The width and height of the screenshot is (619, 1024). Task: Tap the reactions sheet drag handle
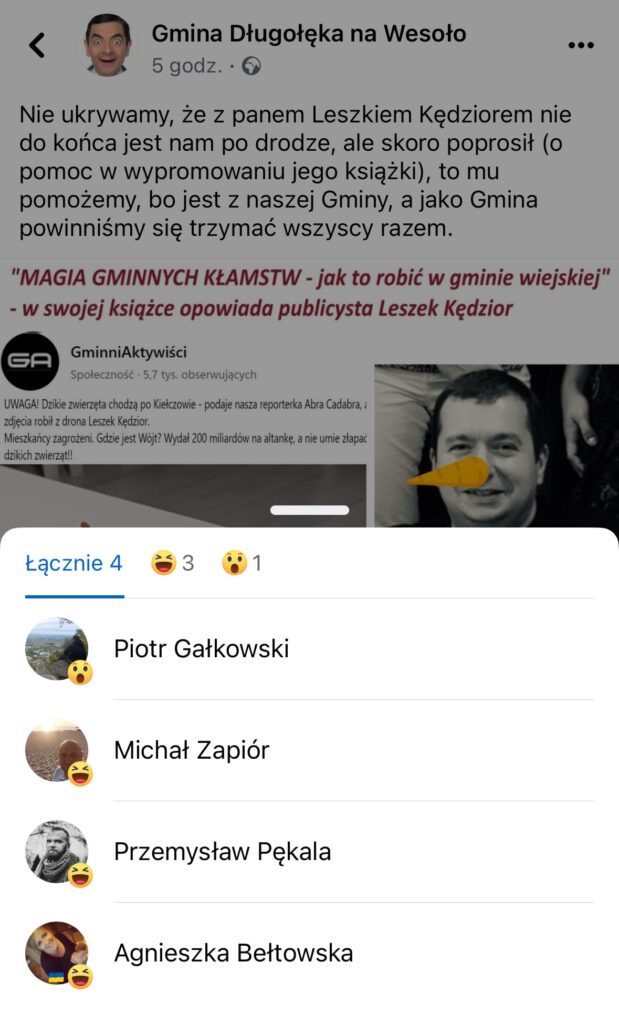tap(309, 510)
